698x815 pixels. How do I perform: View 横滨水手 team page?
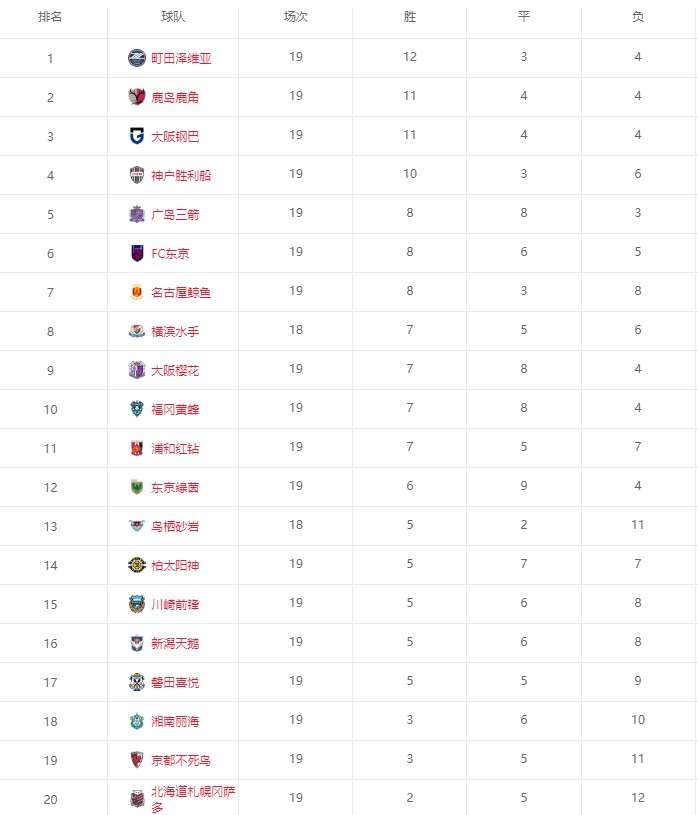(175, 331)
